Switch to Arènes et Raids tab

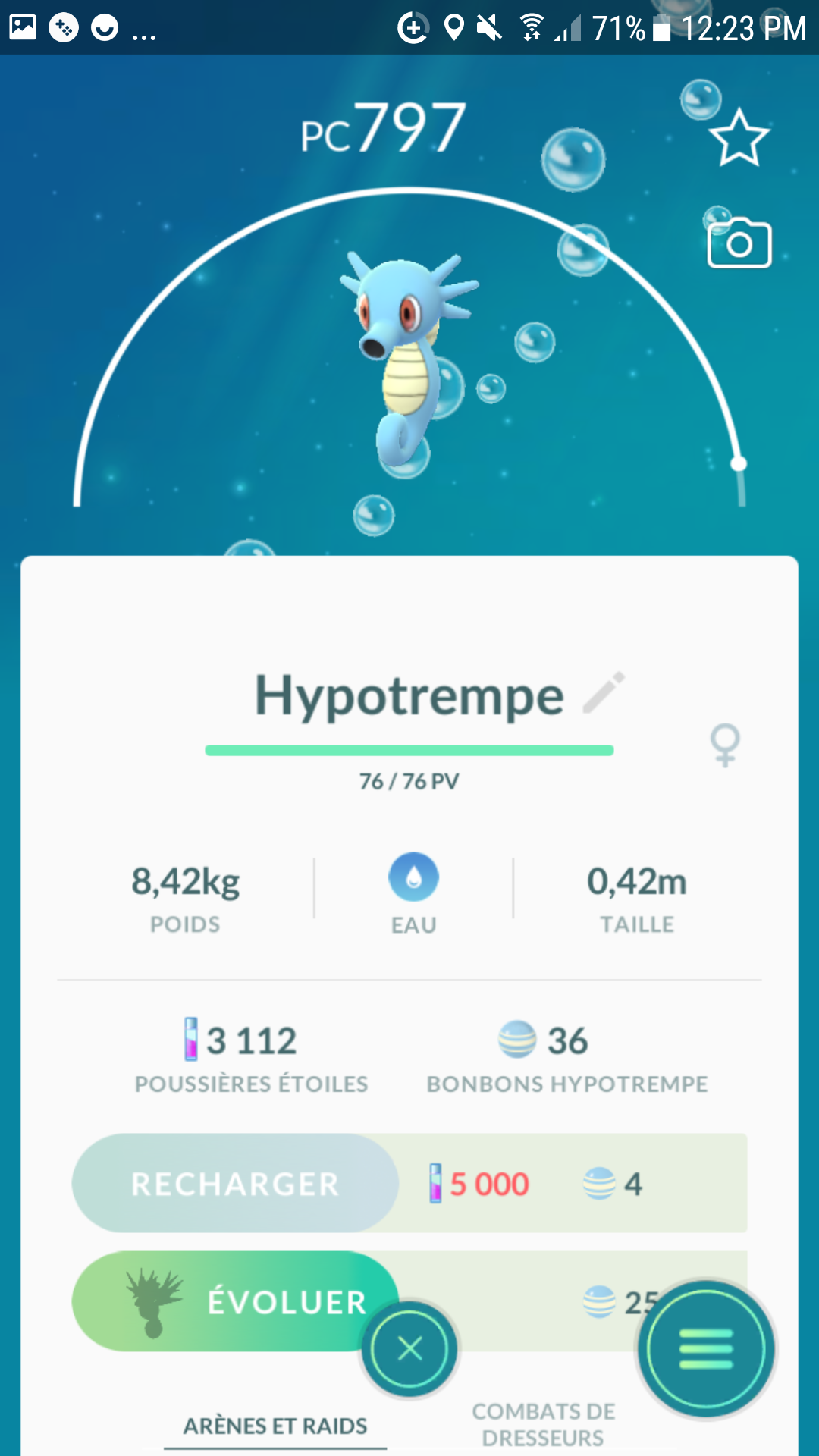click(x=275, y=1426)
